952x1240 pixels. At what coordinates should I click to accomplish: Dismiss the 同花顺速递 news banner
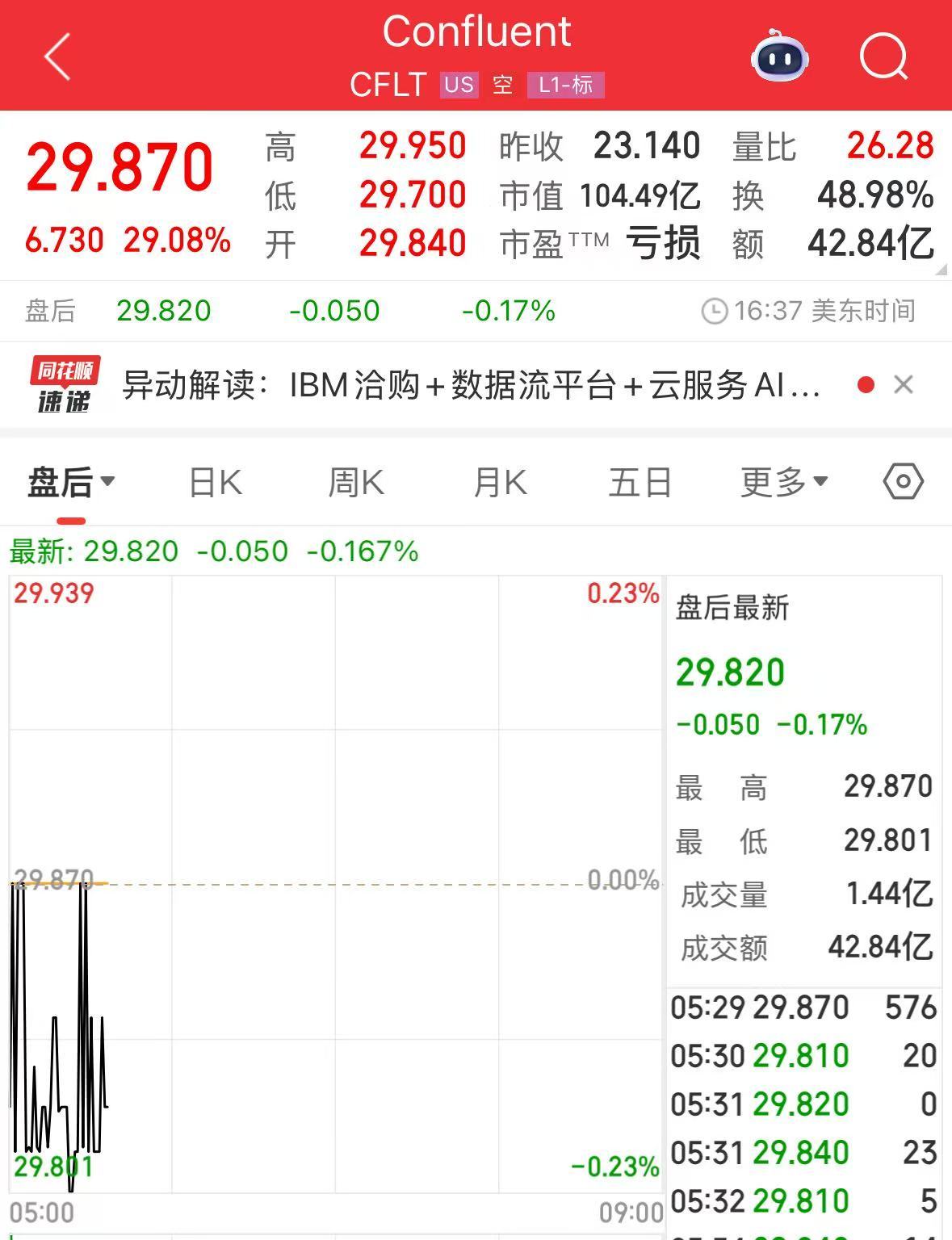(x=904, y=385)
